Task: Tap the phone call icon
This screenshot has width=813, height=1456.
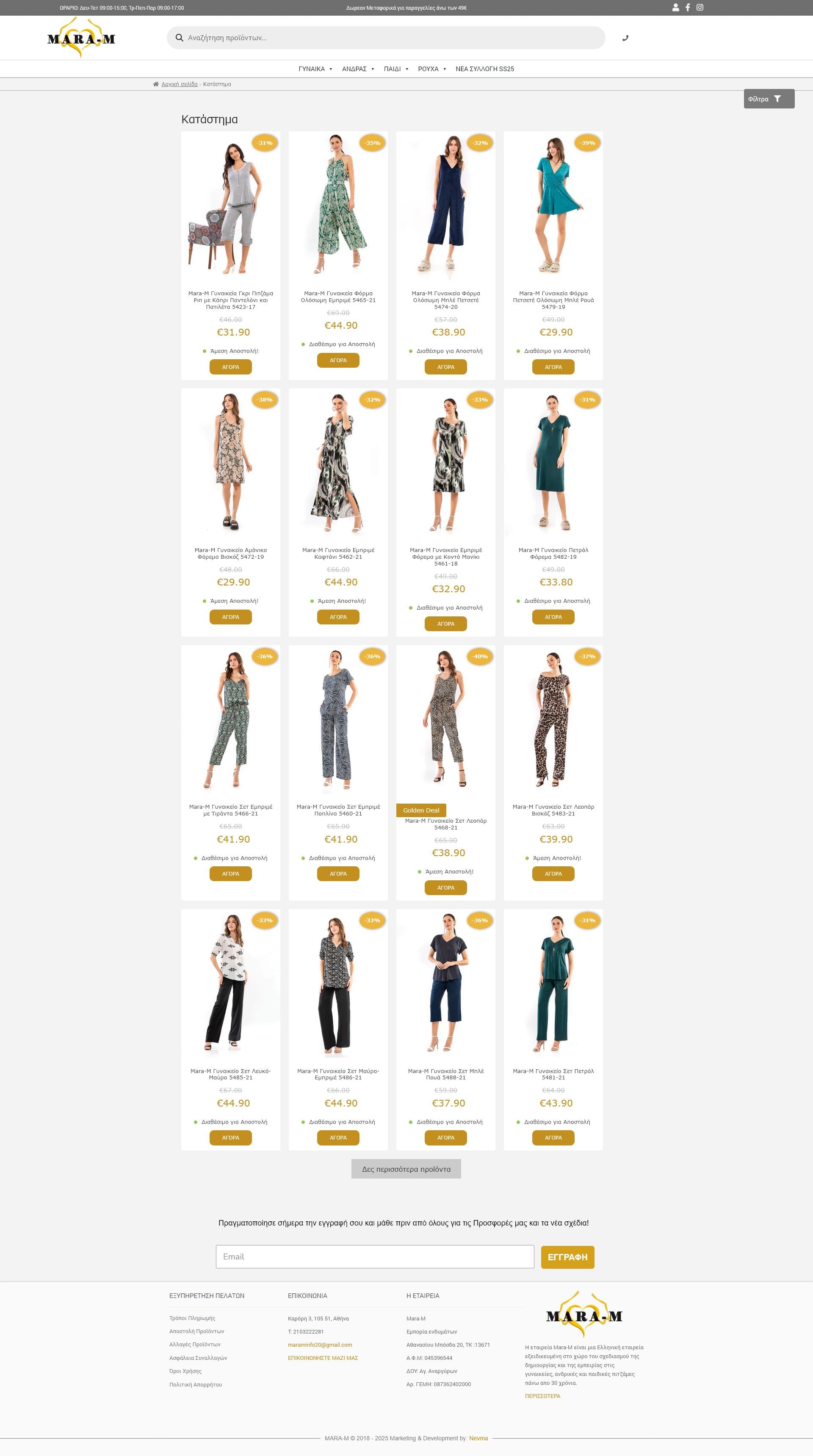Action: click(x=625, y=39)
